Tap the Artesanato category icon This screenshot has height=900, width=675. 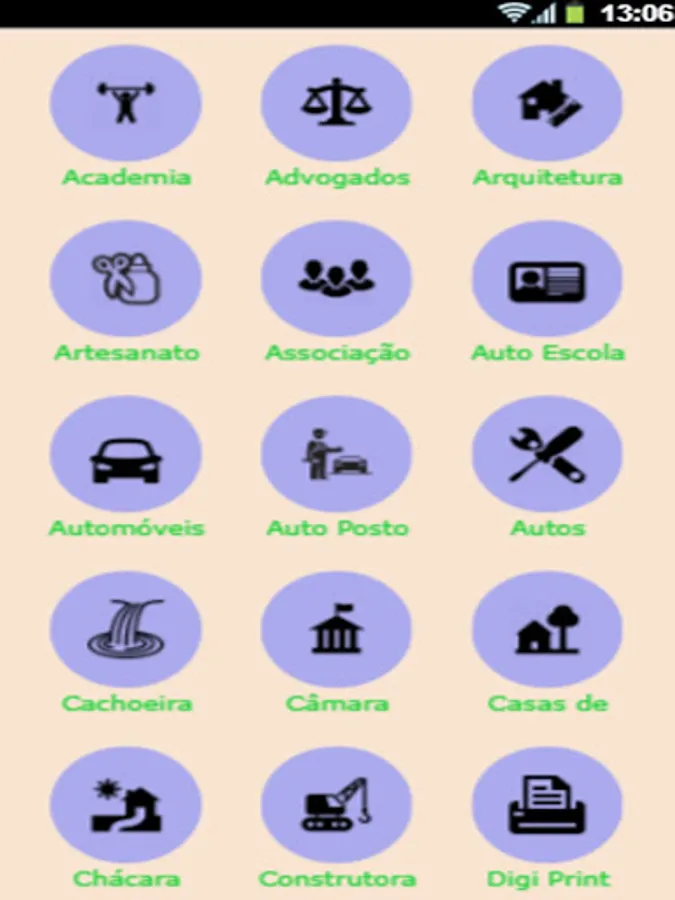coord(126,278)
